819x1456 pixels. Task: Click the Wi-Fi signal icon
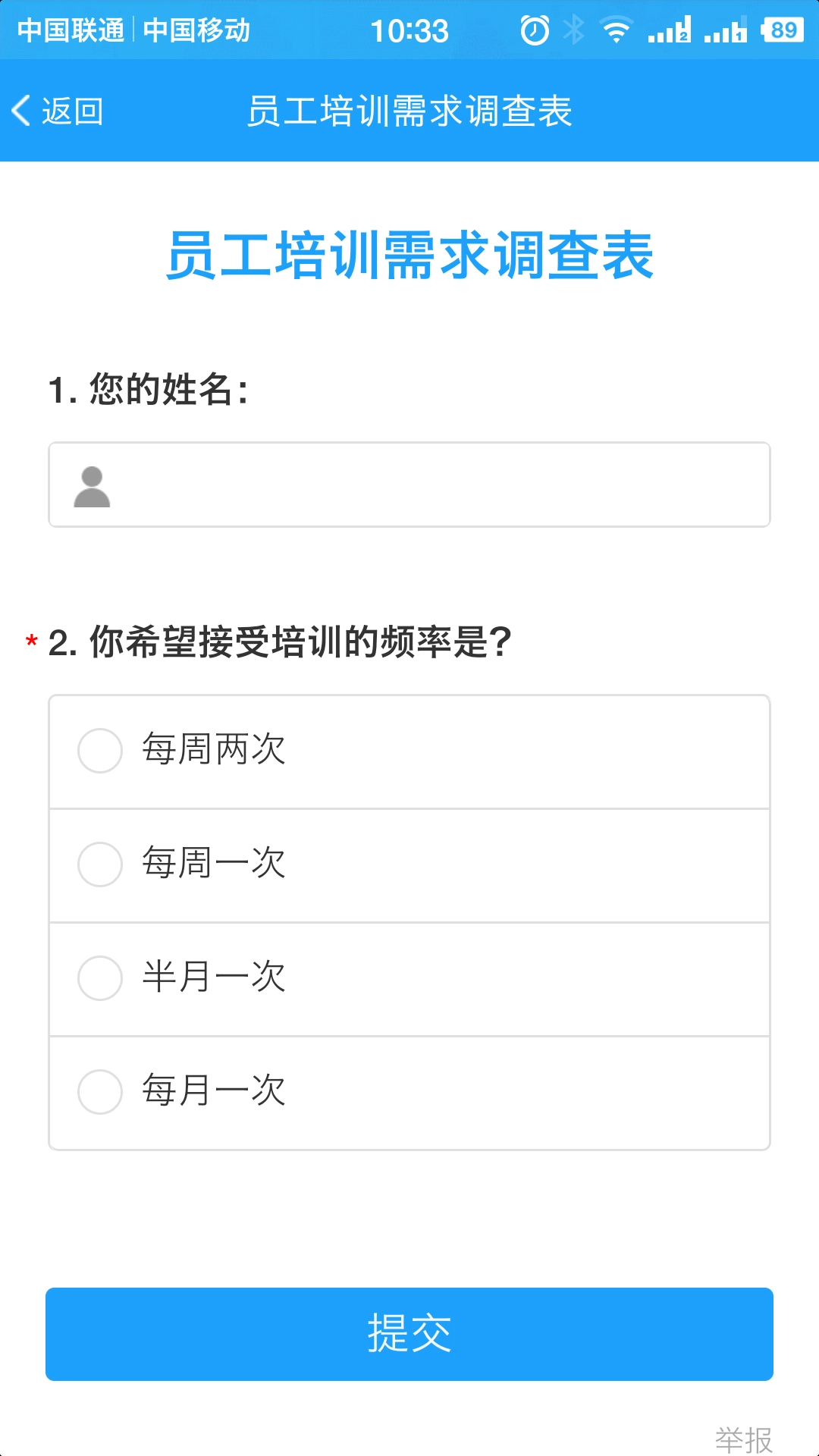tap(614, 29)
